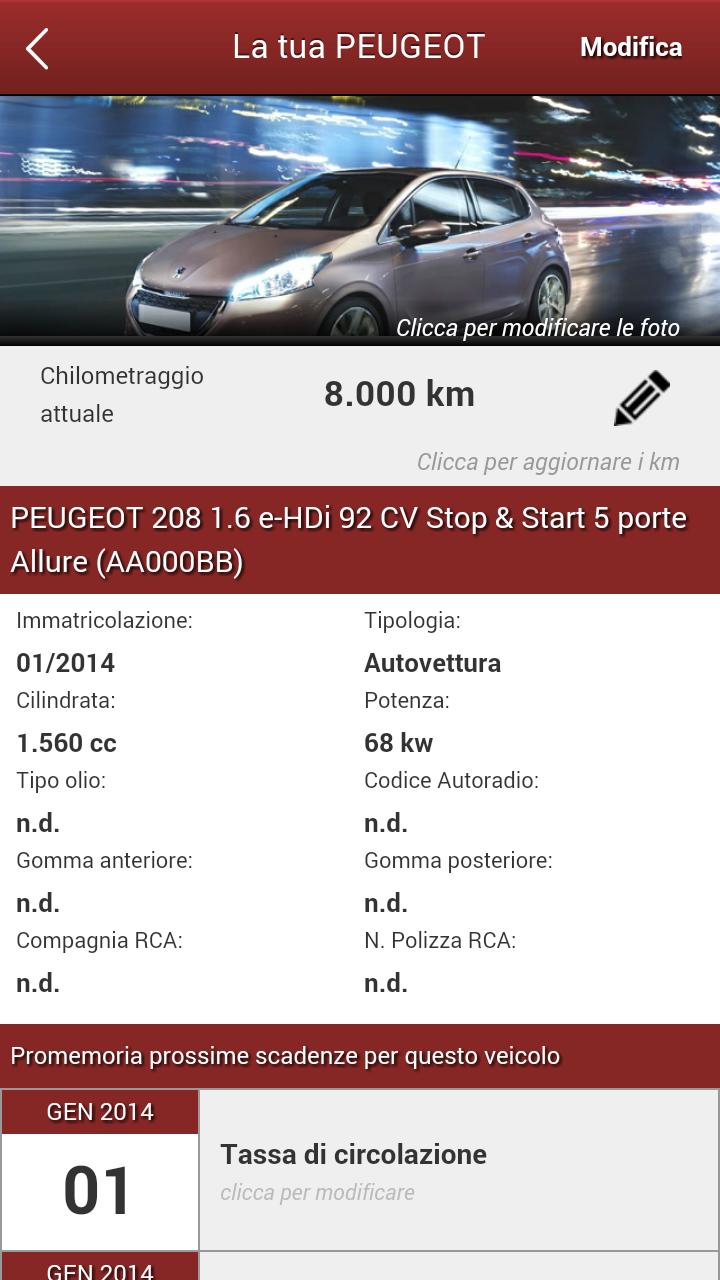
Task: Select the Immatricolazione value 01/2014
Action: click(x=64, y=662)
